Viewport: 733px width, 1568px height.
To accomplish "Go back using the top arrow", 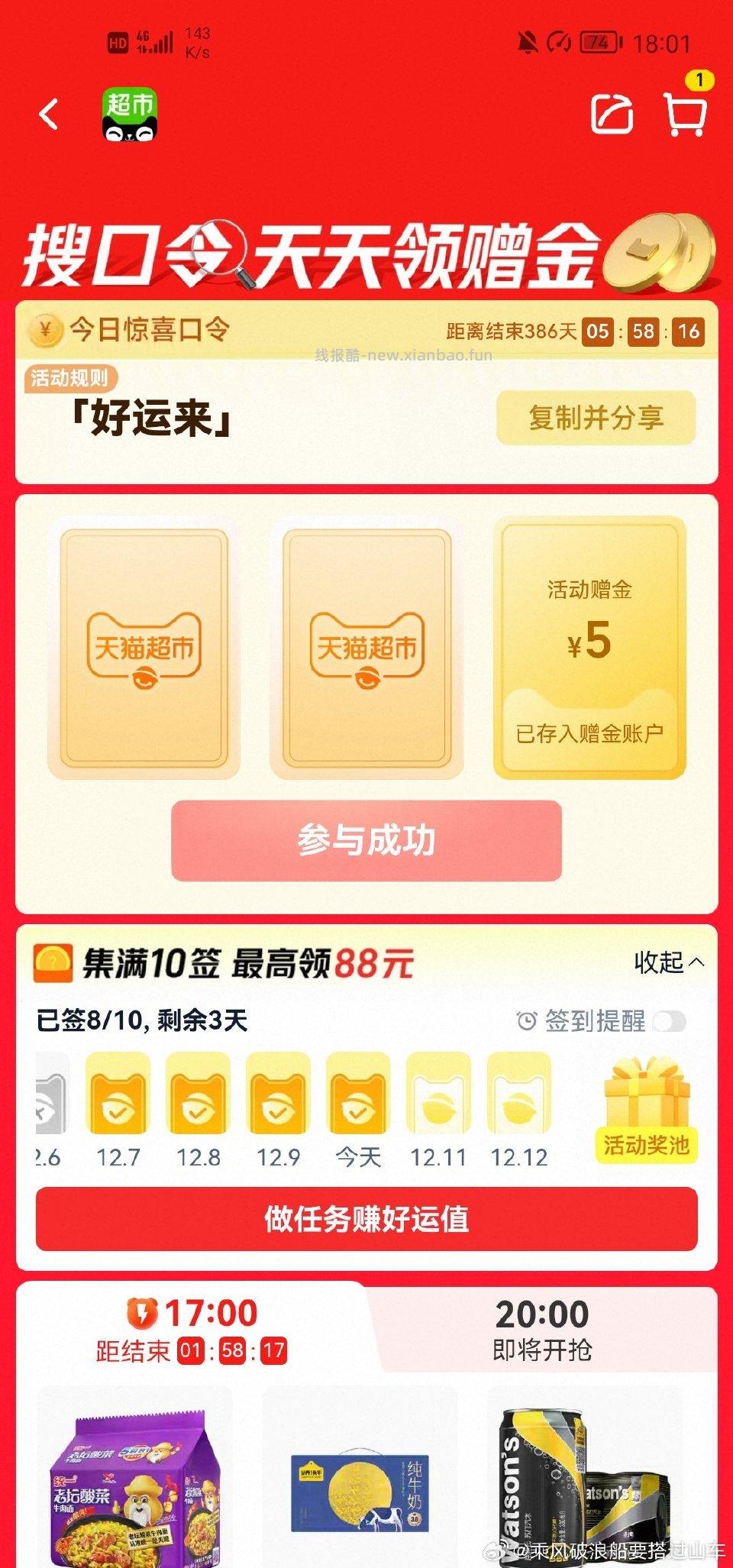I will pyautogui.click(x=50, y=115).
